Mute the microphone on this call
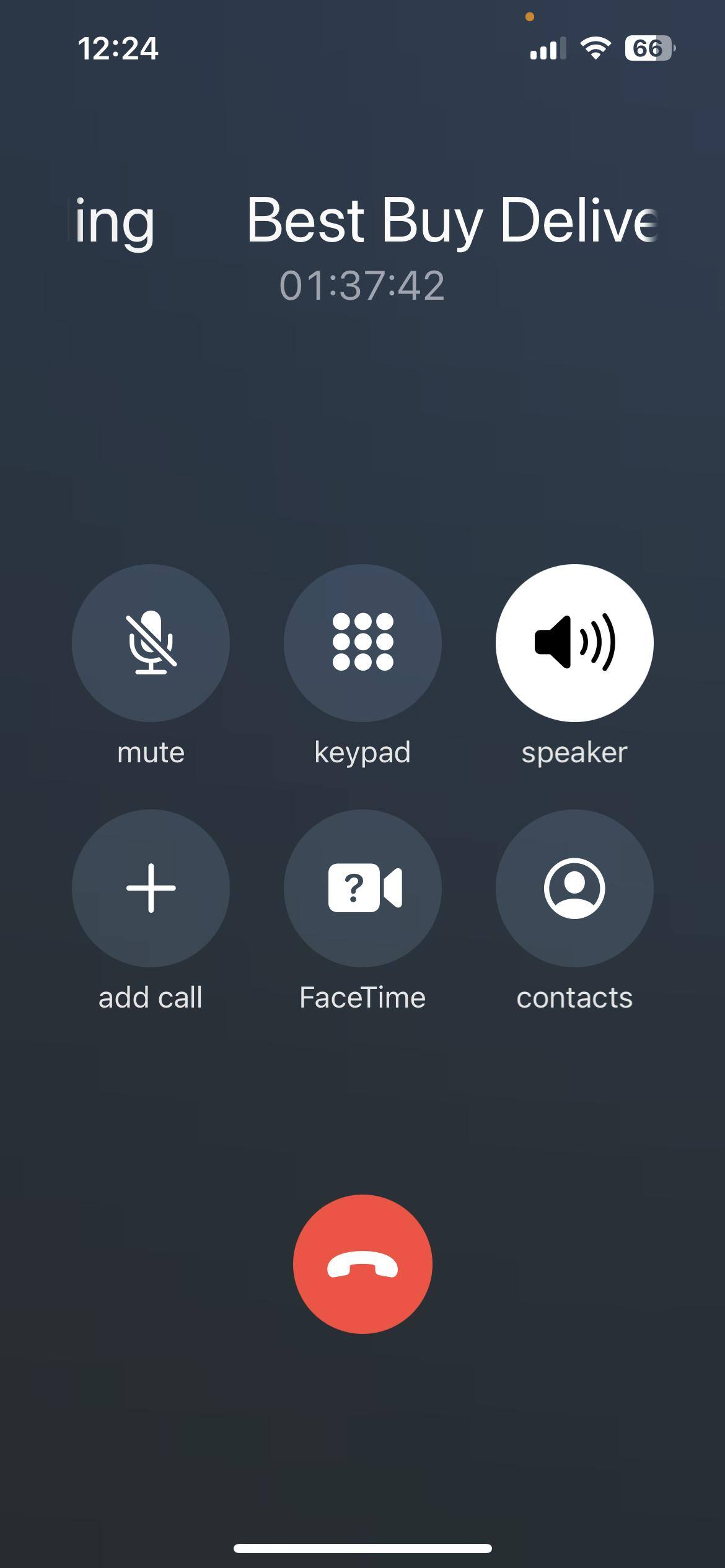Image resolution: width=725 pixels, height=1568 pixels. [x=151, y=643]
